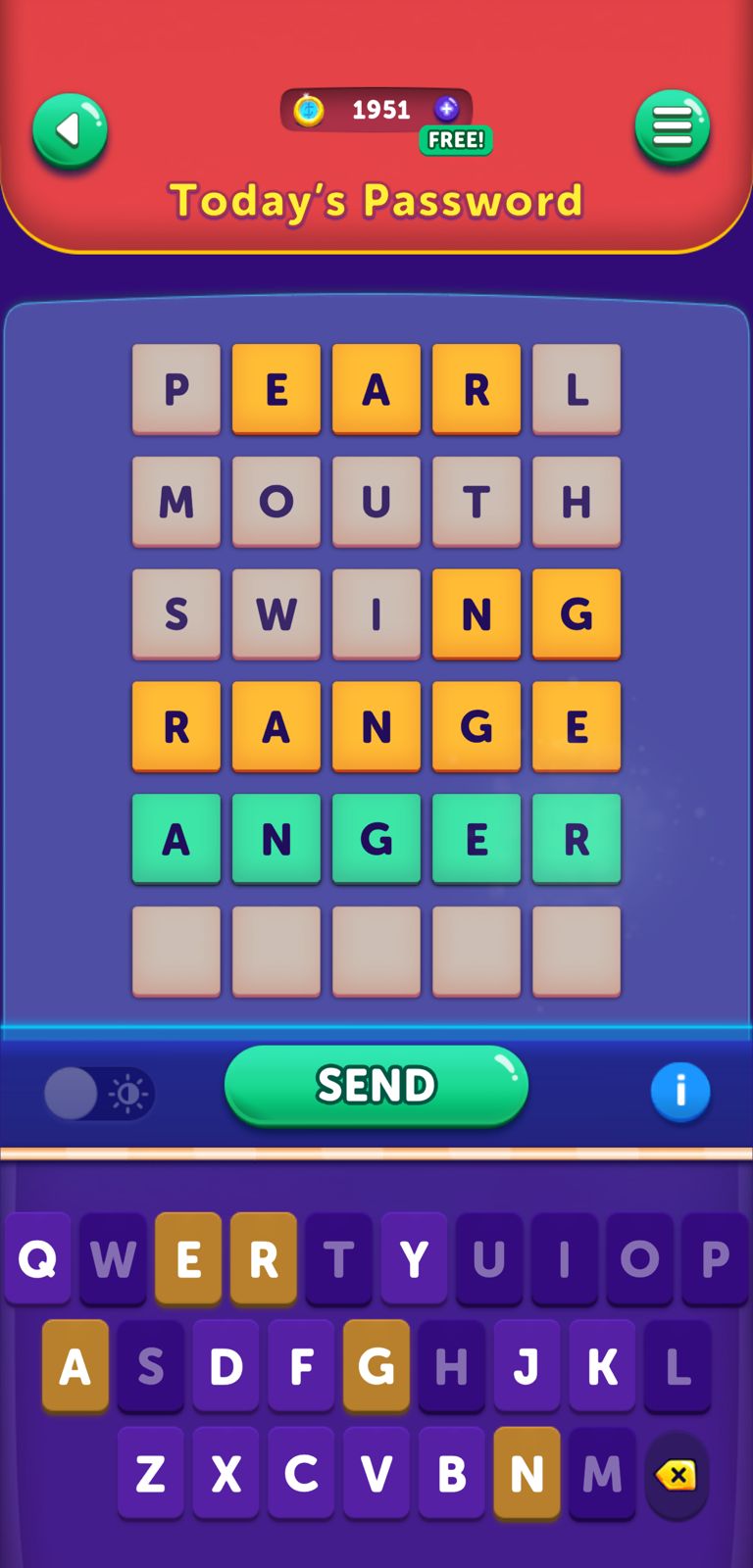
Task: Type the letter Z
Action: (x=150, y=1473)
